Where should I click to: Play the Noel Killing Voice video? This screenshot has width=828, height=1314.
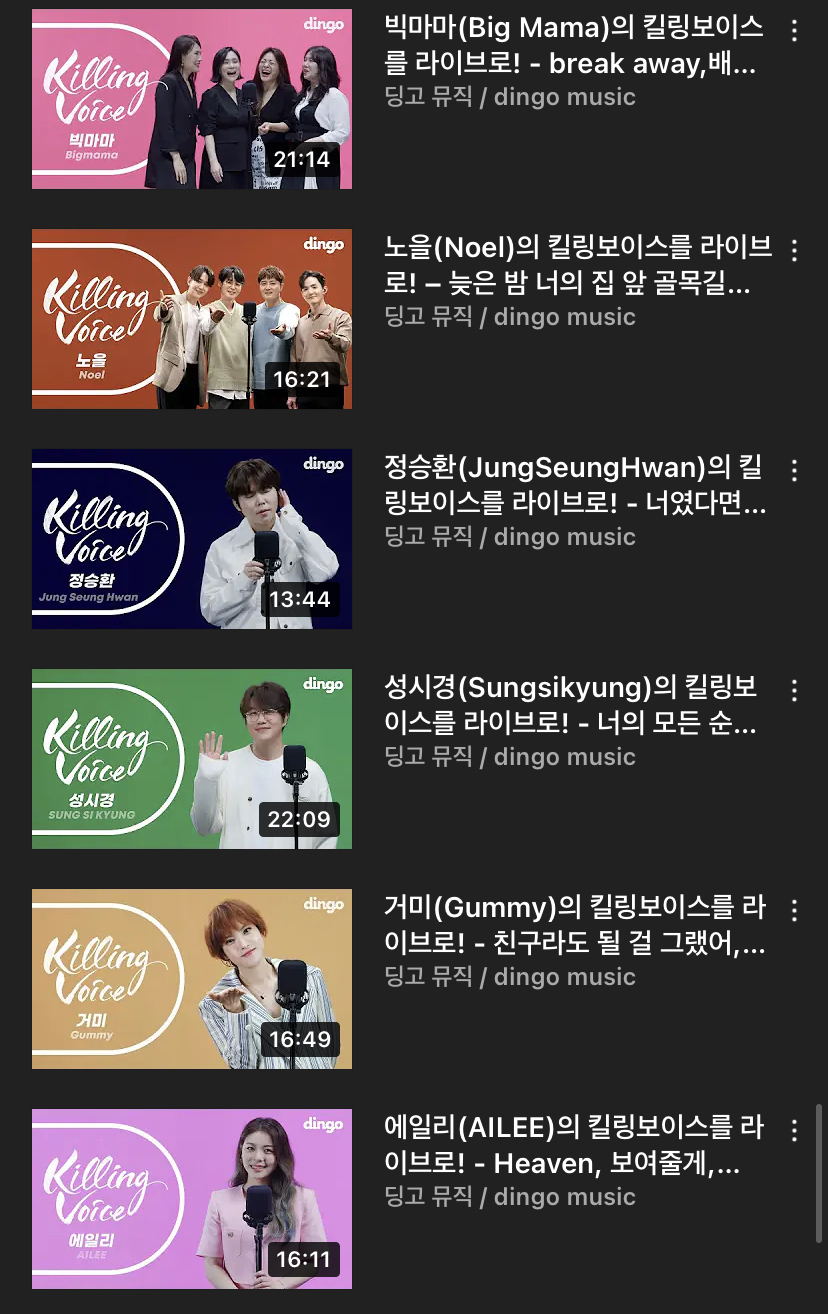[x=192, y=318]
